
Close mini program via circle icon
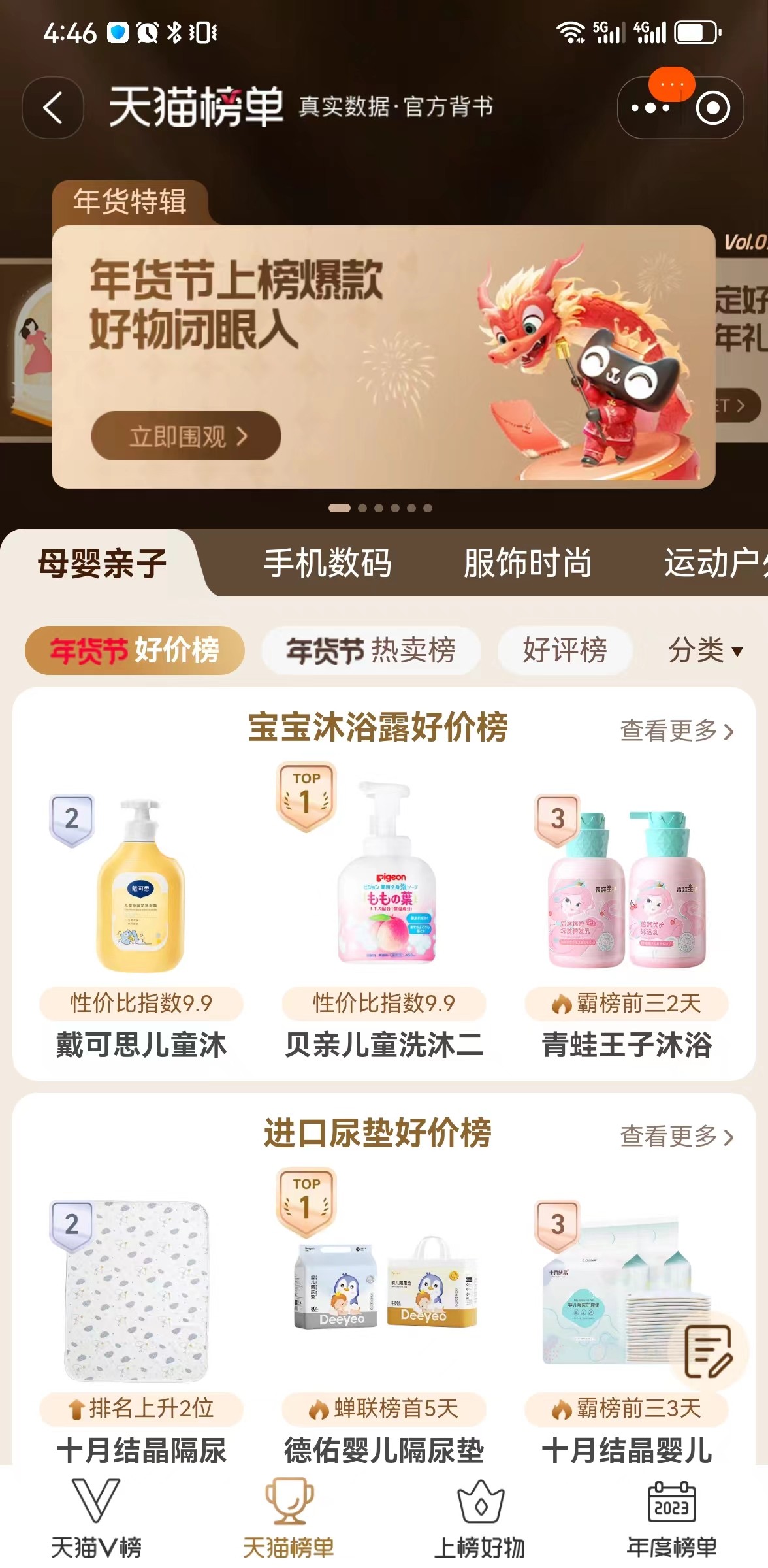click(x=712, y=108)
